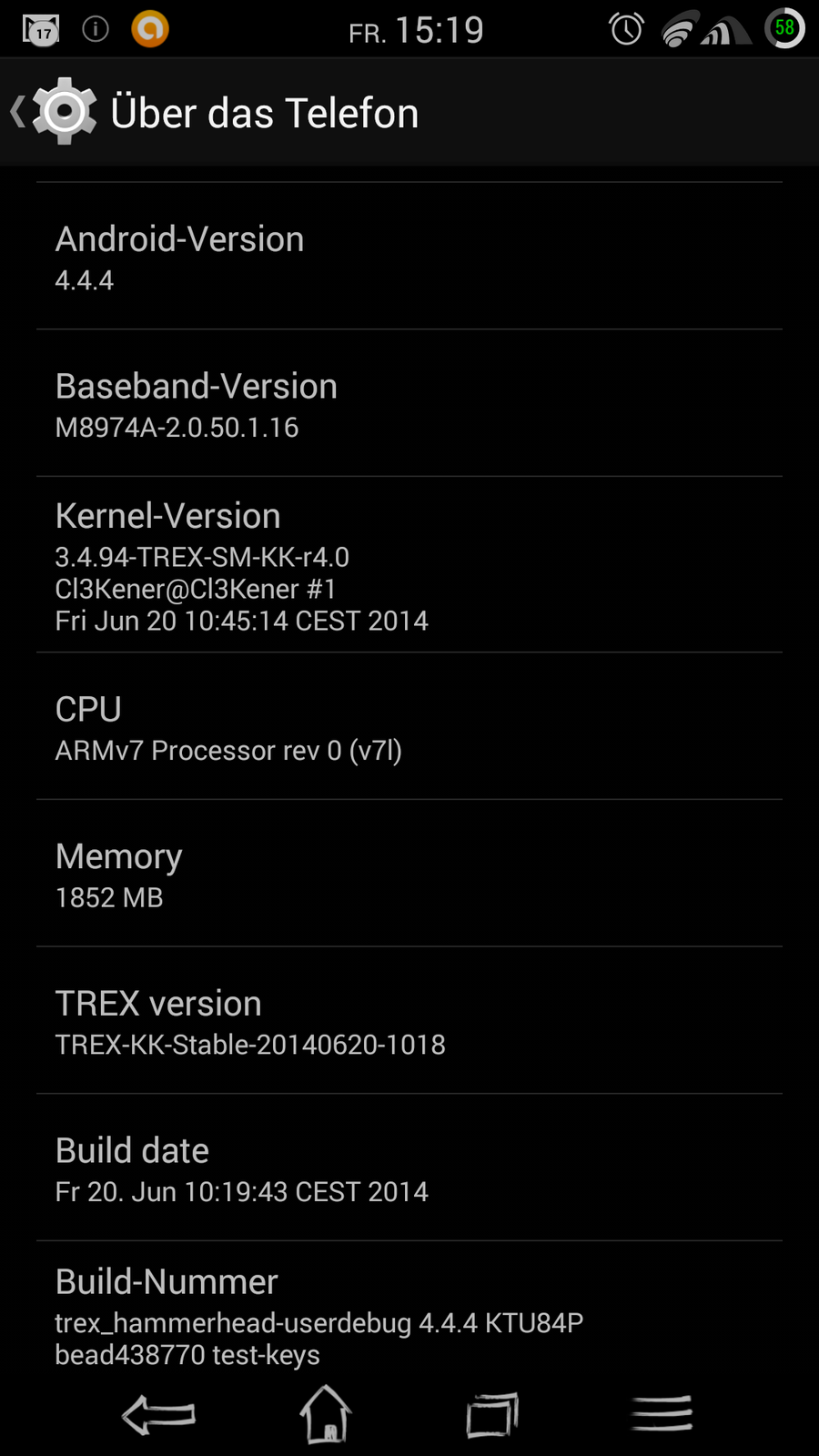819x1456 pixels.
Task: Open the navigation bar menu button
Action: 662,1415
